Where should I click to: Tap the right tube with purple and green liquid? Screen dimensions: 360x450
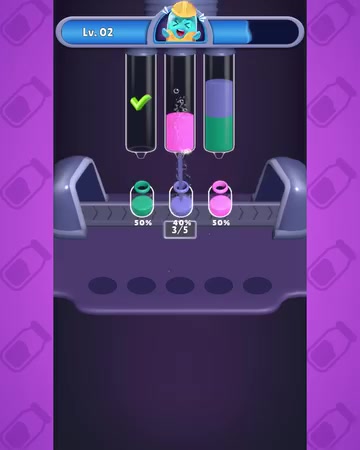pyautogui.click(x=219, y=104)
